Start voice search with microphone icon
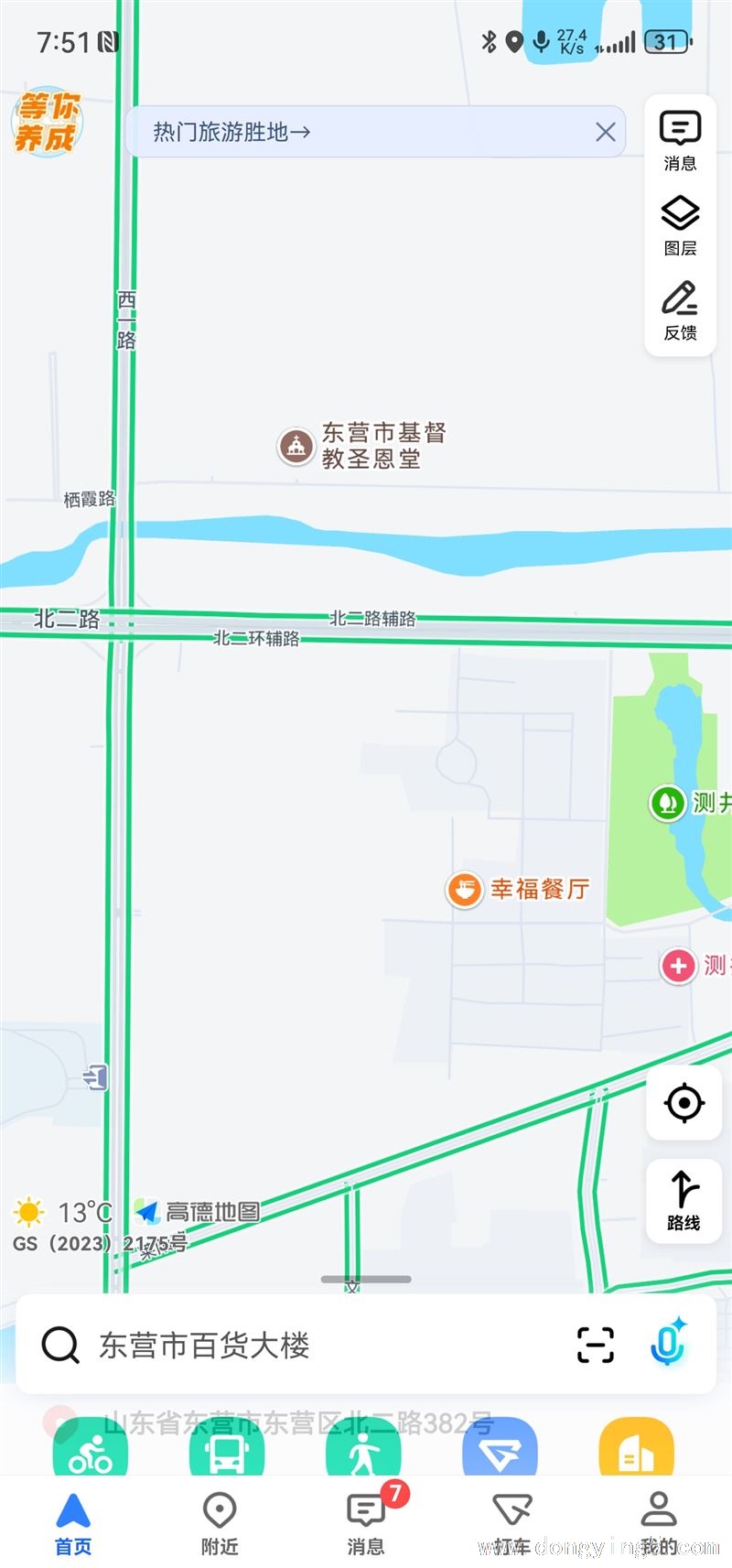 click(668, 1342)
